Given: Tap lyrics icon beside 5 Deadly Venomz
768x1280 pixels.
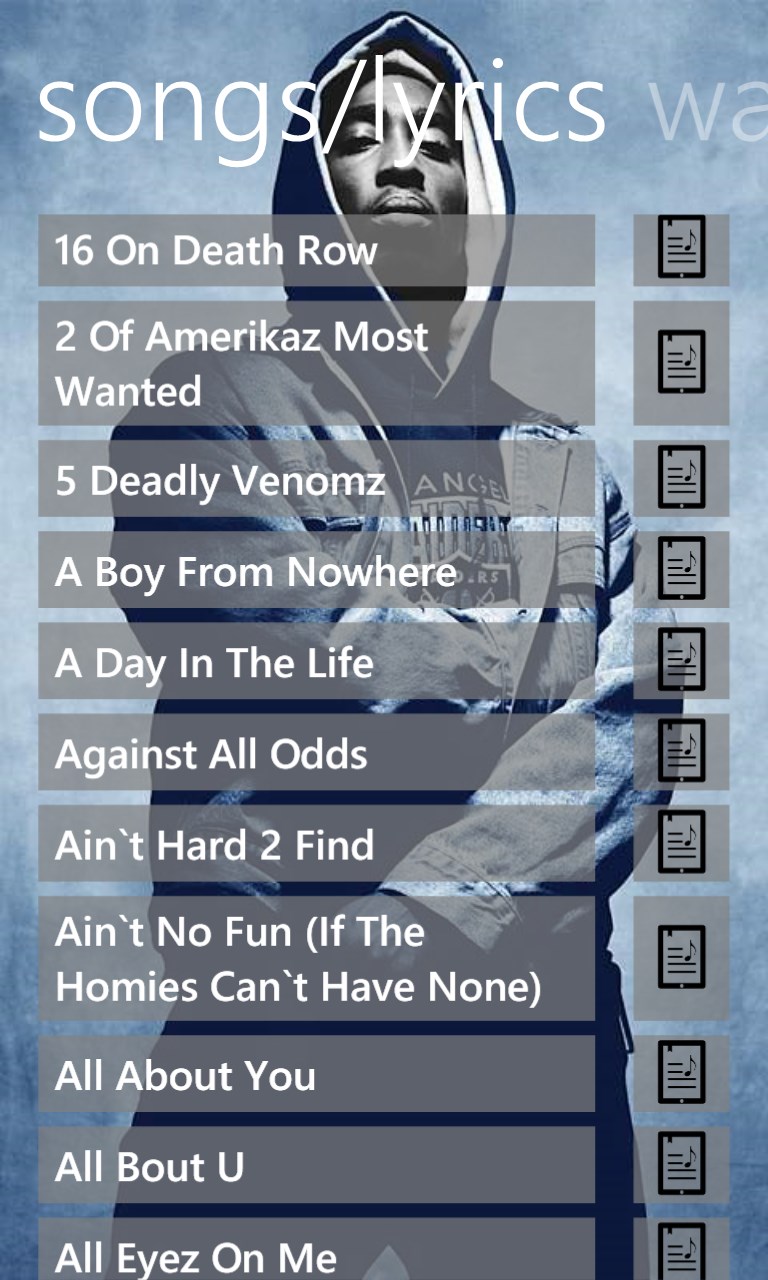Looking at the screenshot, I should [x=681, y=478].
